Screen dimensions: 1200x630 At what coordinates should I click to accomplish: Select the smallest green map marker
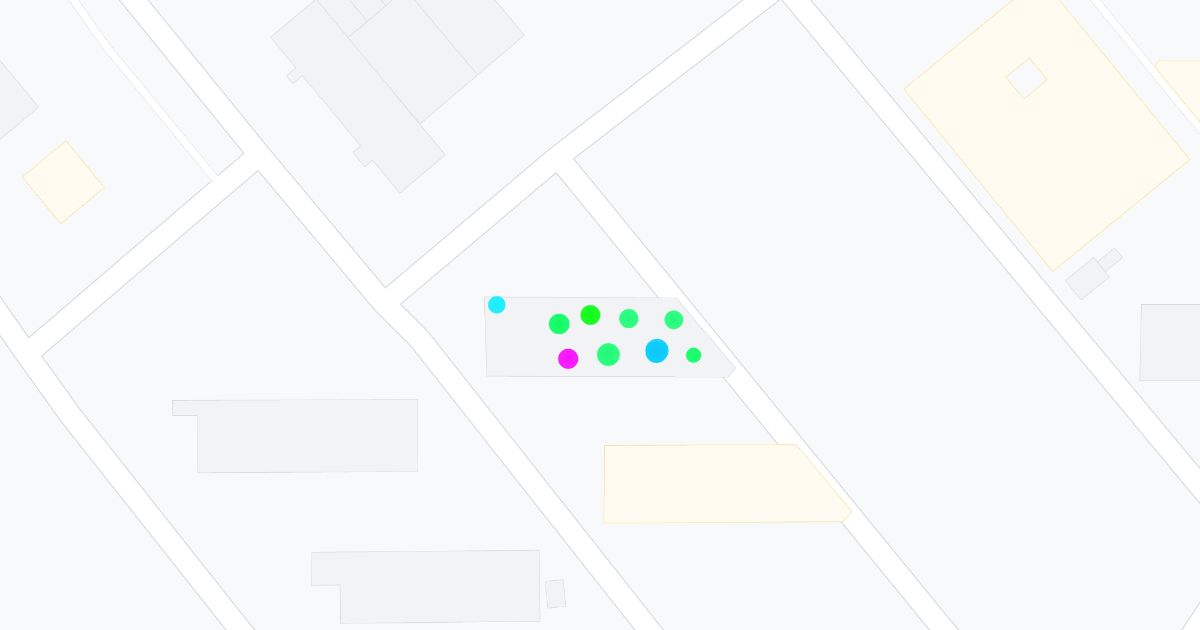coord(693,355)
